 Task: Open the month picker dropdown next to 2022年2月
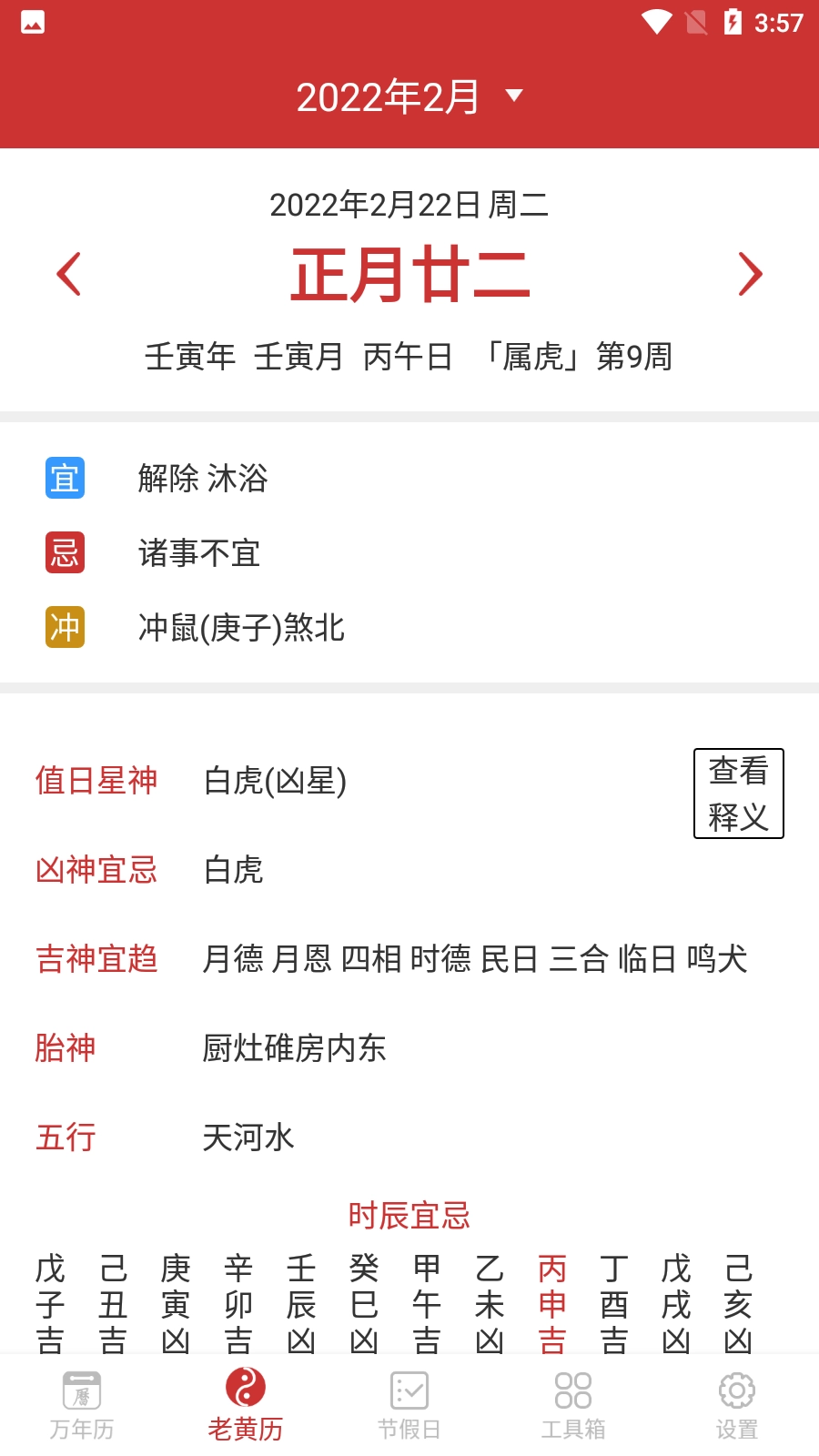tap(515, 95)
